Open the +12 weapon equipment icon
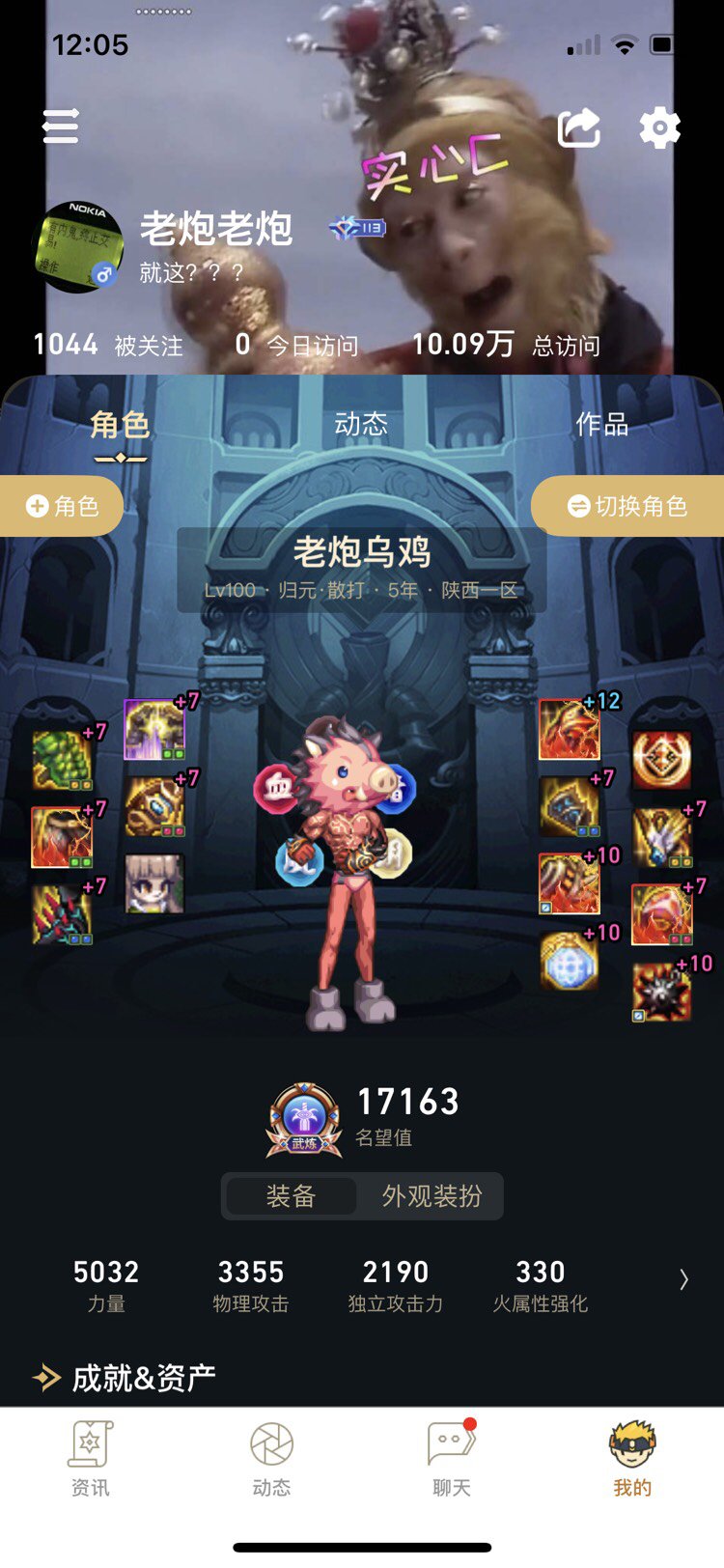The image size is (724, 1568). point(570,730)
